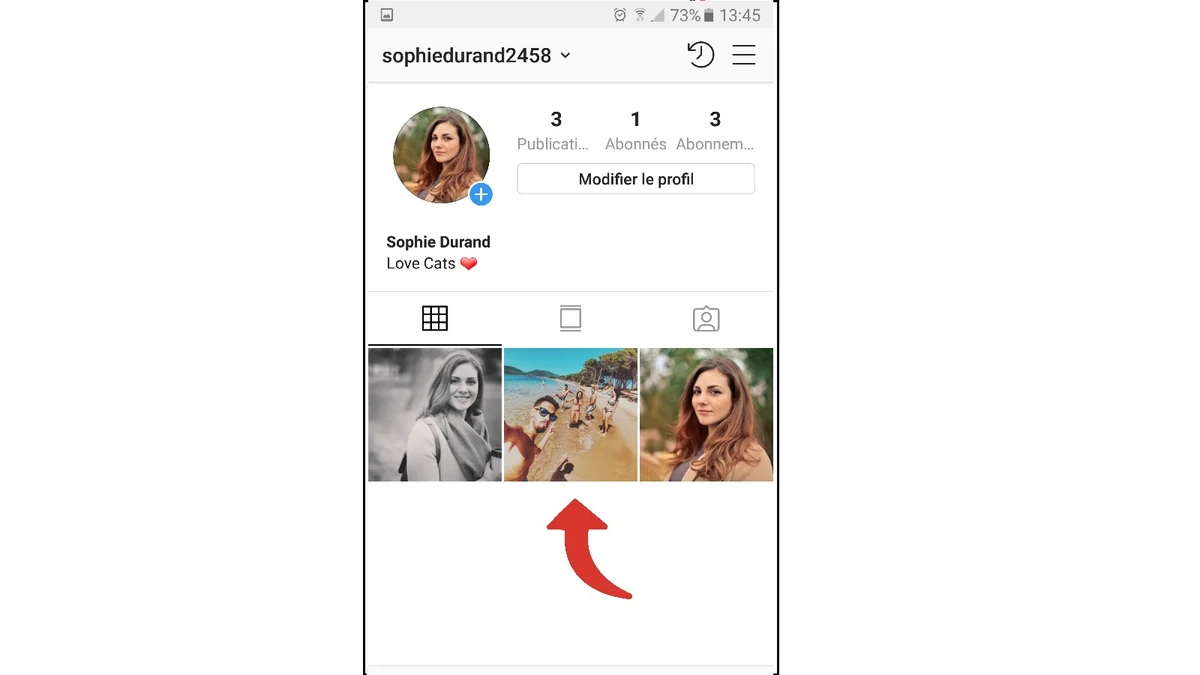The width and height of the screenshot is (1200, 675).
Task: Open the color portrait post
Action: point(706,415)
